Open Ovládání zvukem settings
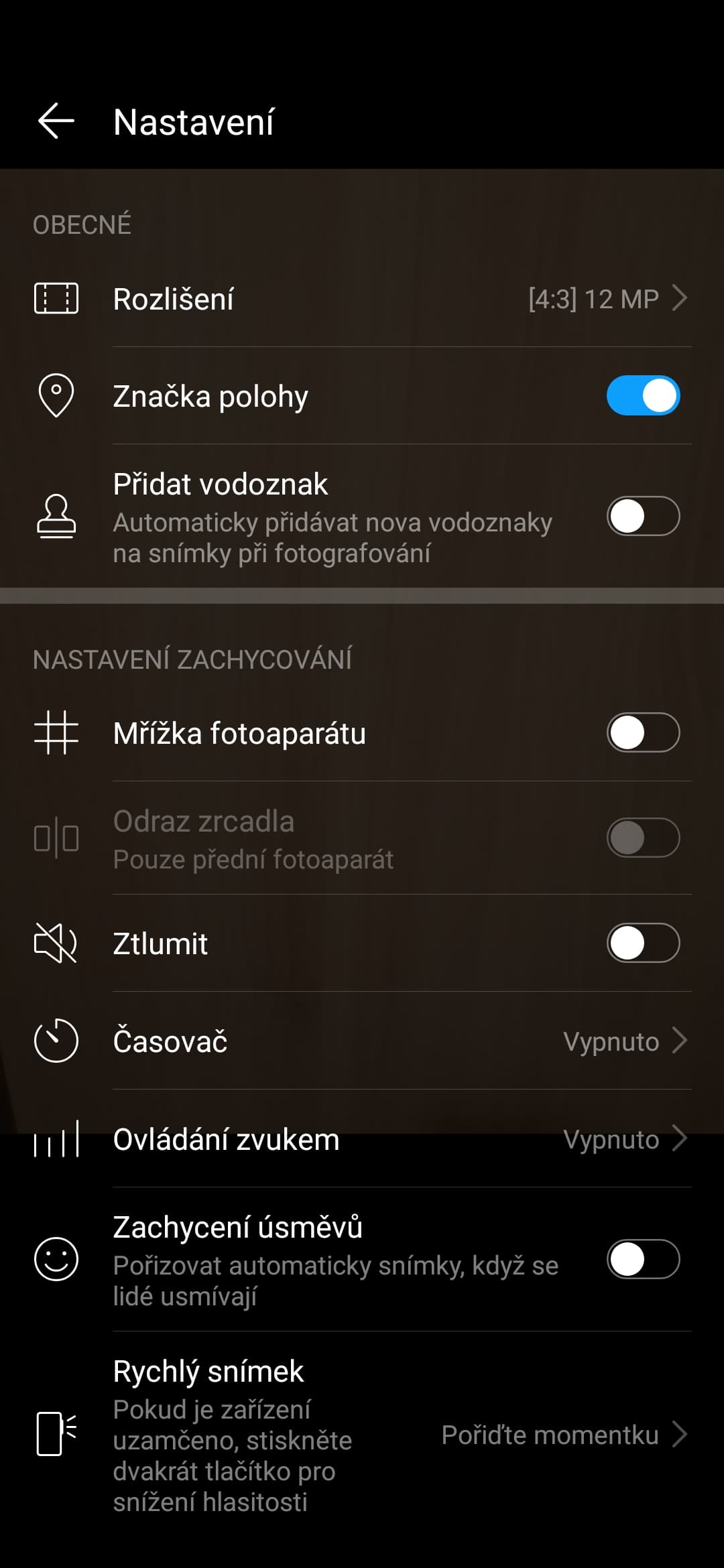This screenshot has width=724, height=1568. [x=362, y=1139]
